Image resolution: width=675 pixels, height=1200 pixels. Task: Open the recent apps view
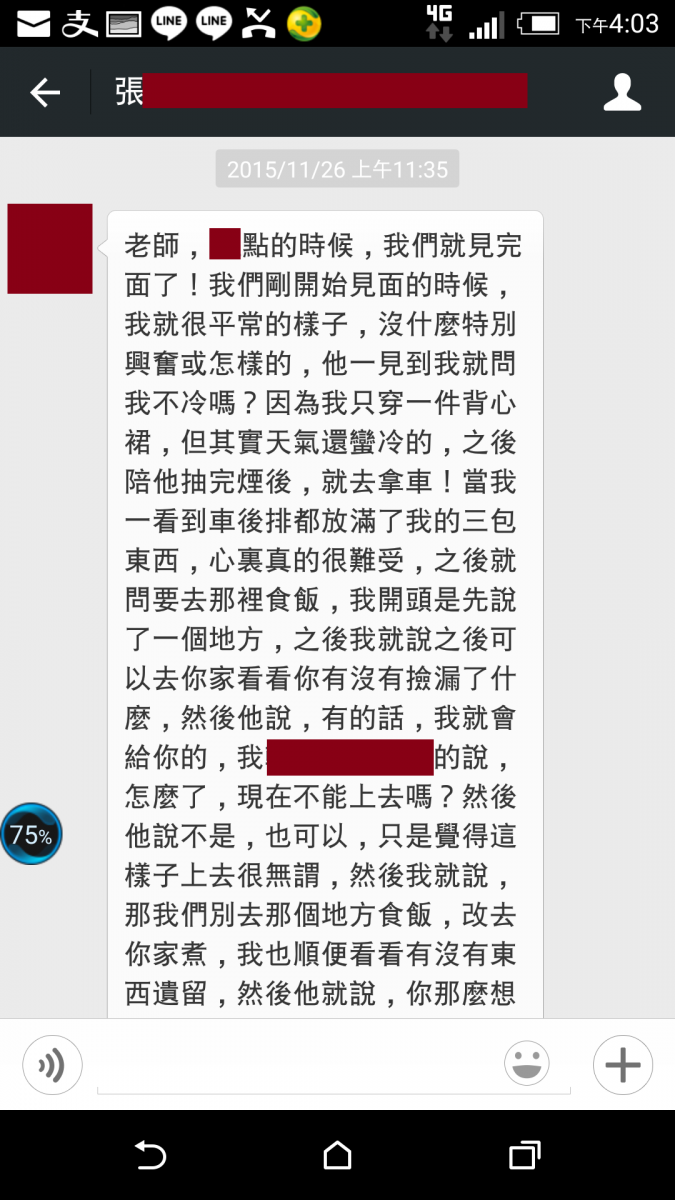pyautogui.click(x=524, y=1155)
